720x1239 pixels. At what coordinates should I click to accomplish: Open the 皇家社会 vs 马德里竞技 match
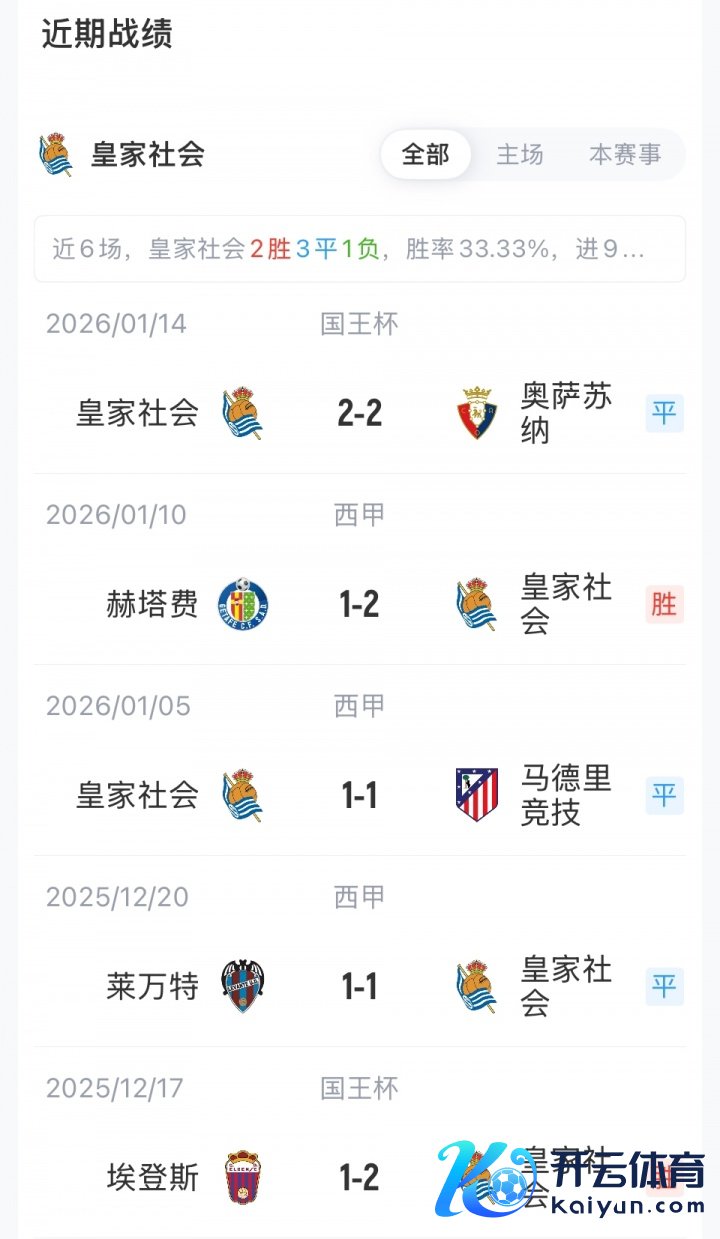coord(359,795)
